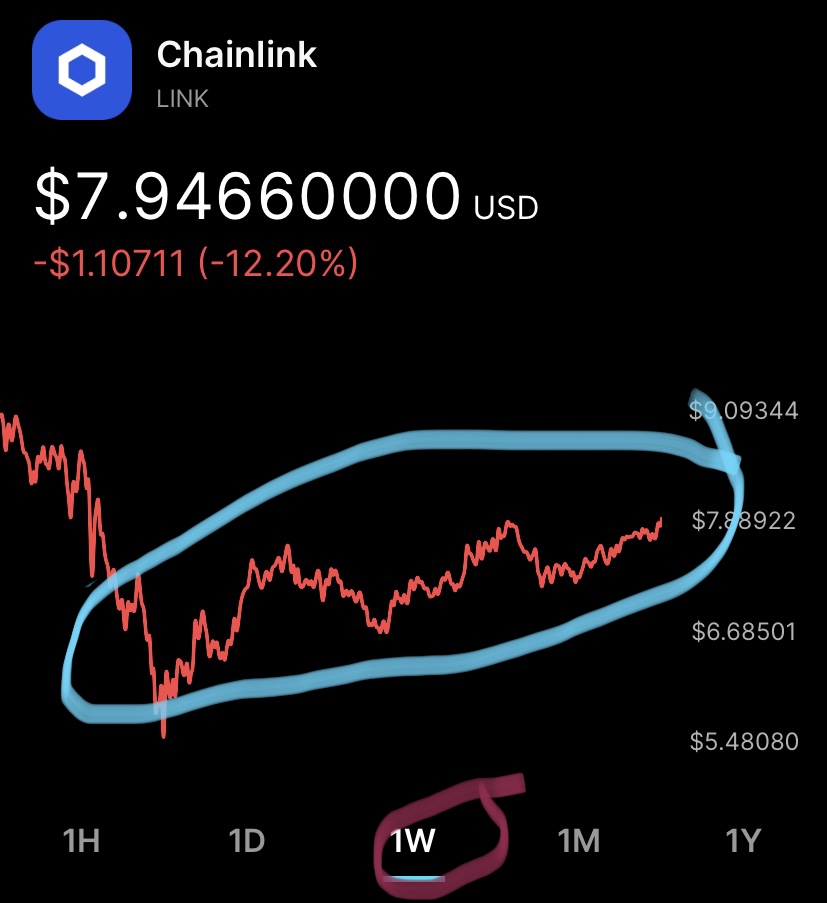Select the 1D time range

click(247, 840)
